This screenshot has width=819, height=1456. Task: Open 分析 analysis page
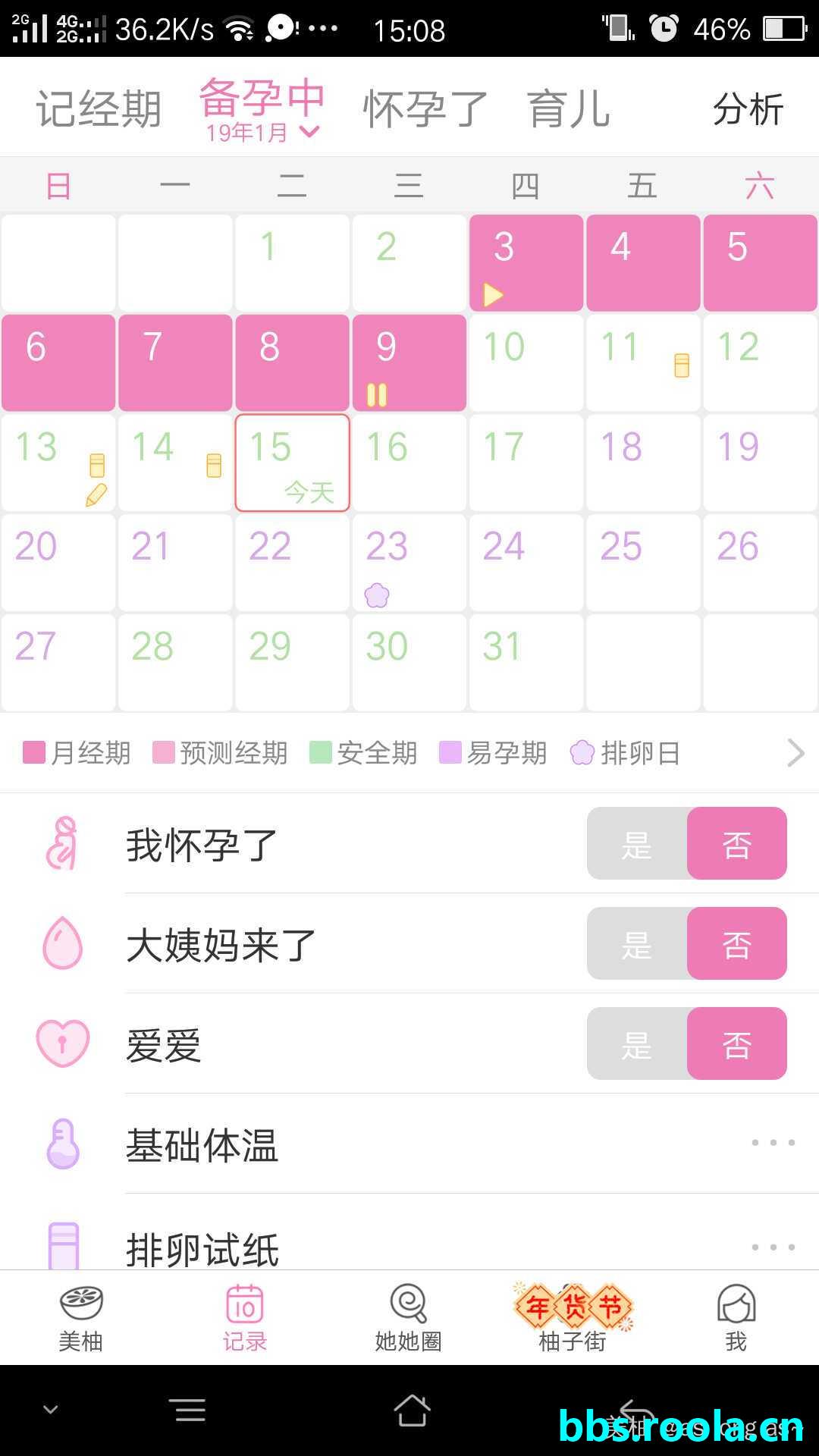click(x=748, y=108)
